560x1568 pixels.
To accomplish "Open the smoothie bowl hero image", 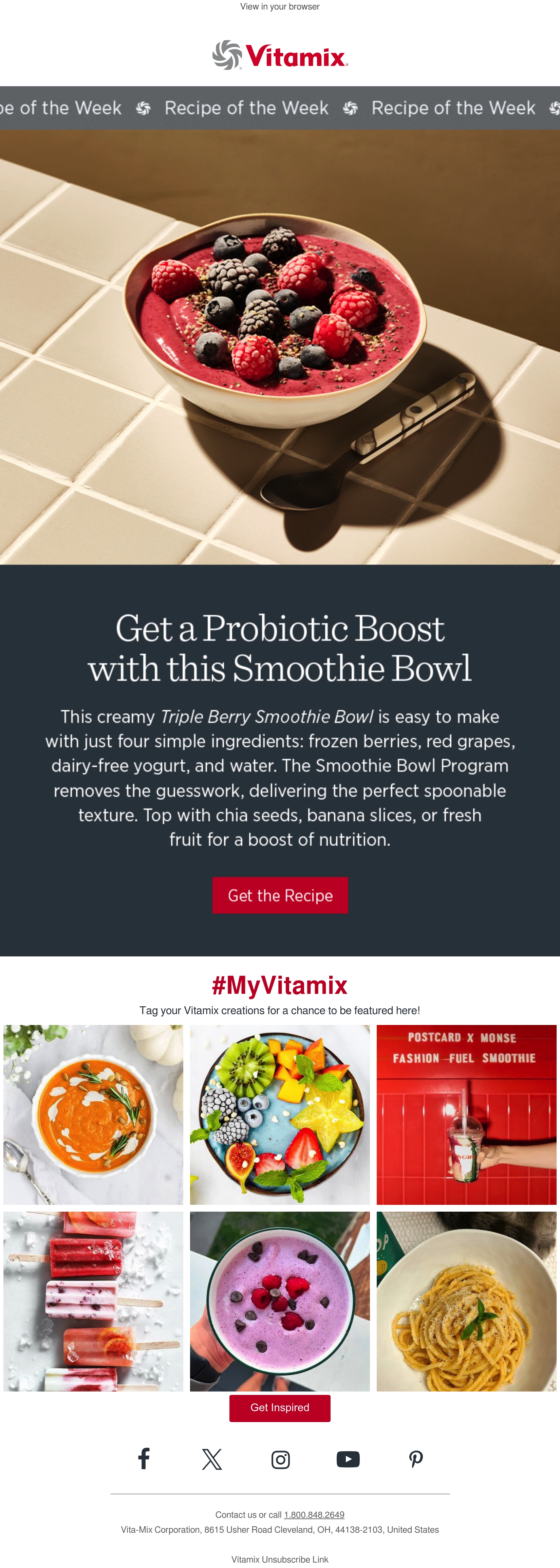I will click(x=280, y=347).
